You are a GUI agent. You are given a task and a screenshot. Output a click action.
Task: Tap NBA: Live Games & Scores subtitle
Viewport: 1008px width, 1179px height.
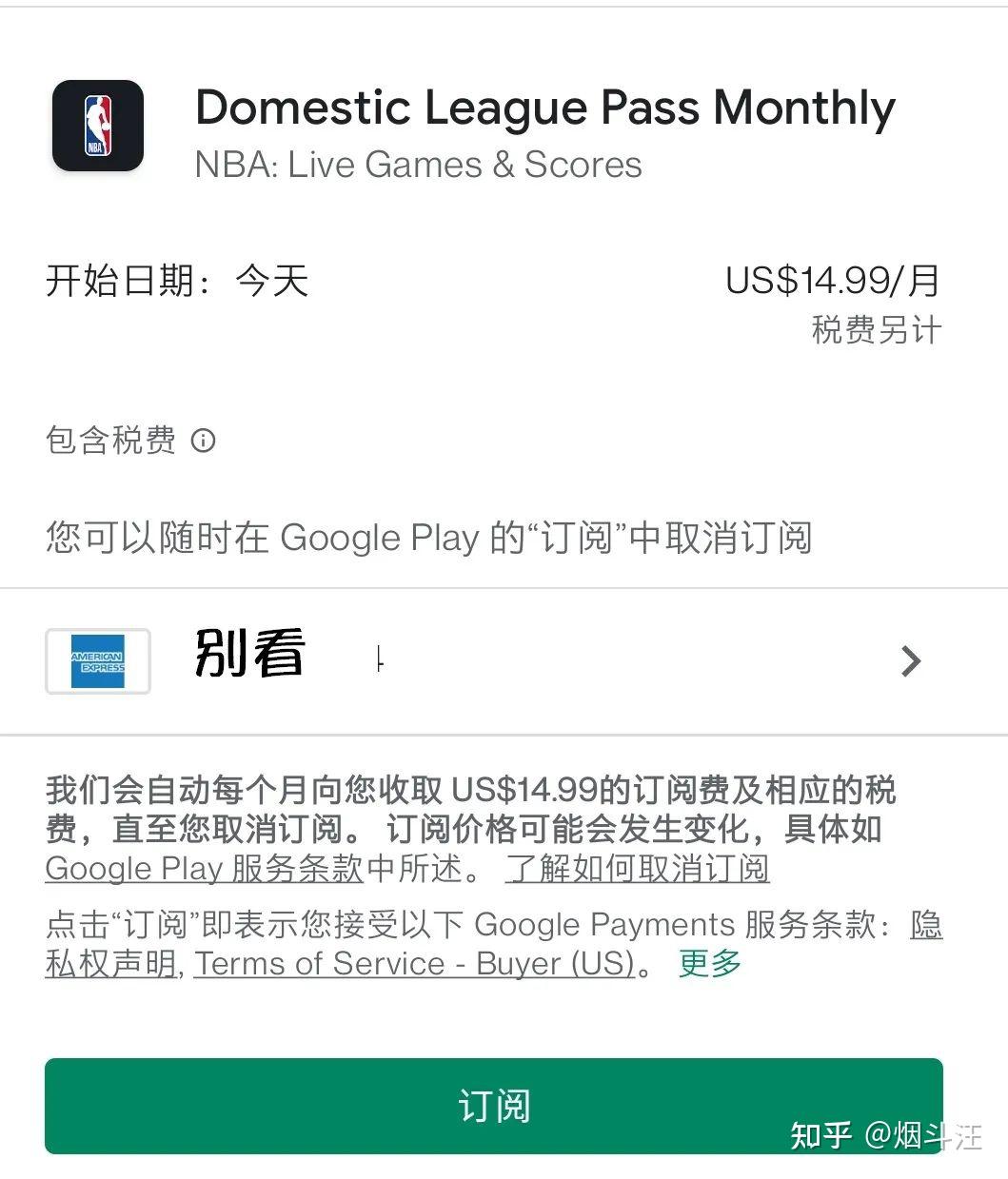coord(418,164)
